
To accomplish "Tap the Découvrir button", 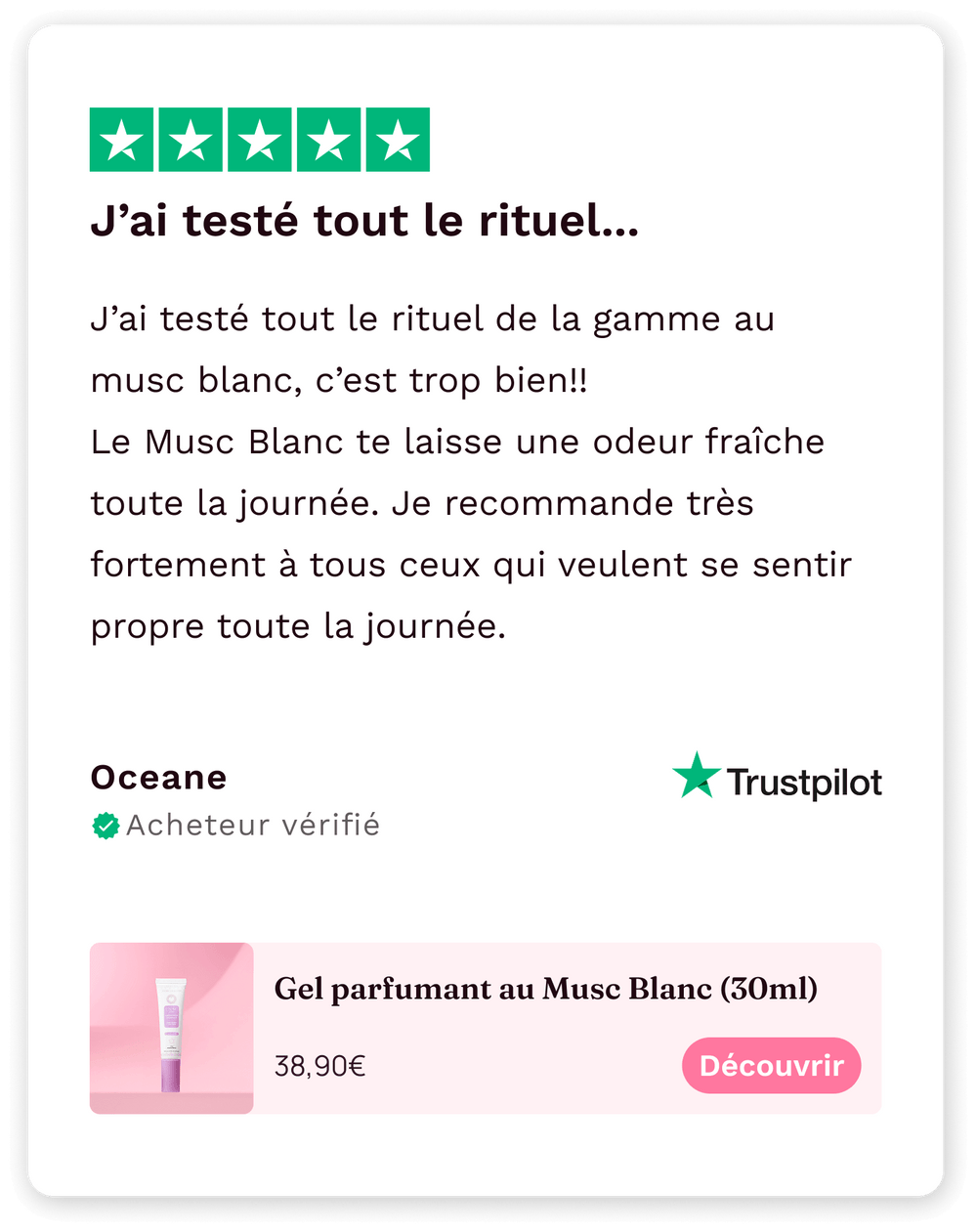I will tap(771, 1065).
